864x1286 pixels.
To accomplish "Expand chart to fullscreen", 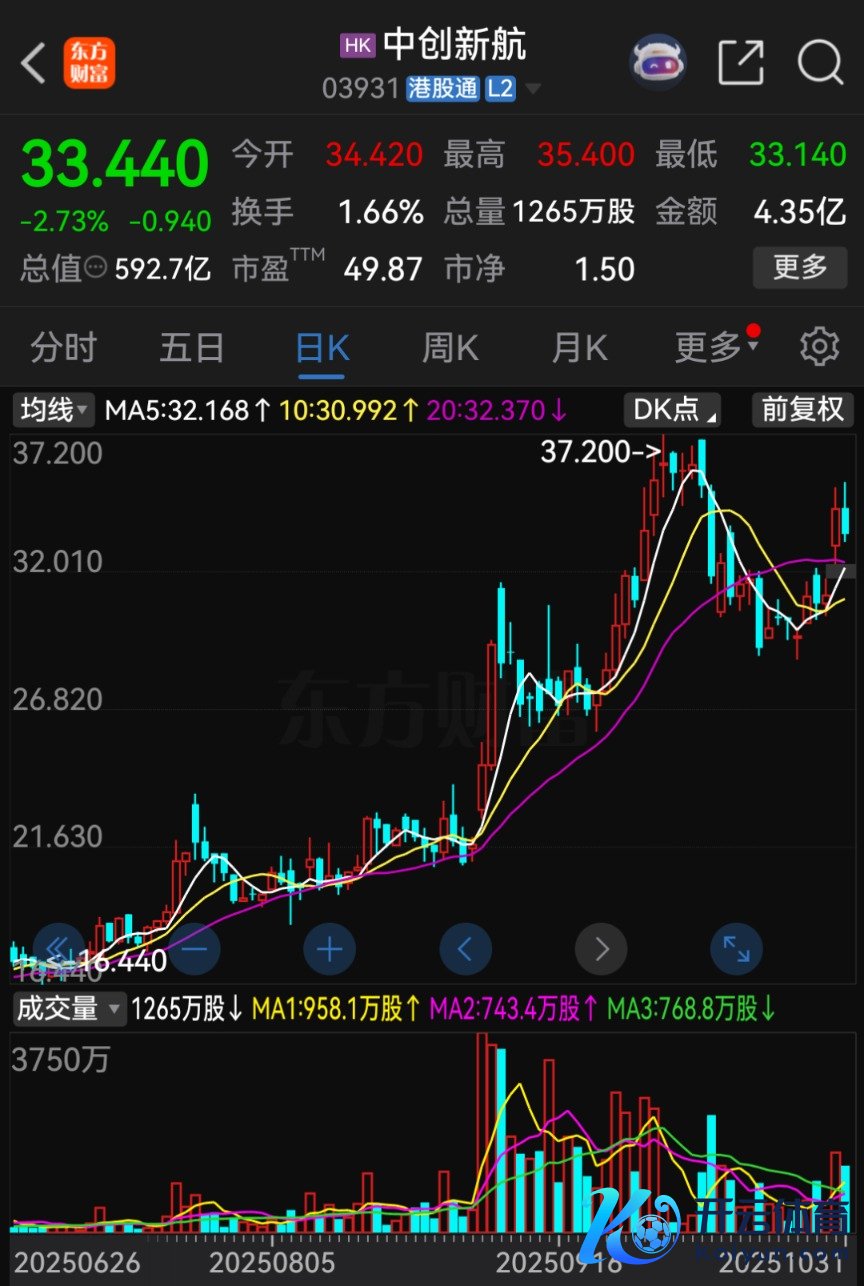I will point(736,949).
